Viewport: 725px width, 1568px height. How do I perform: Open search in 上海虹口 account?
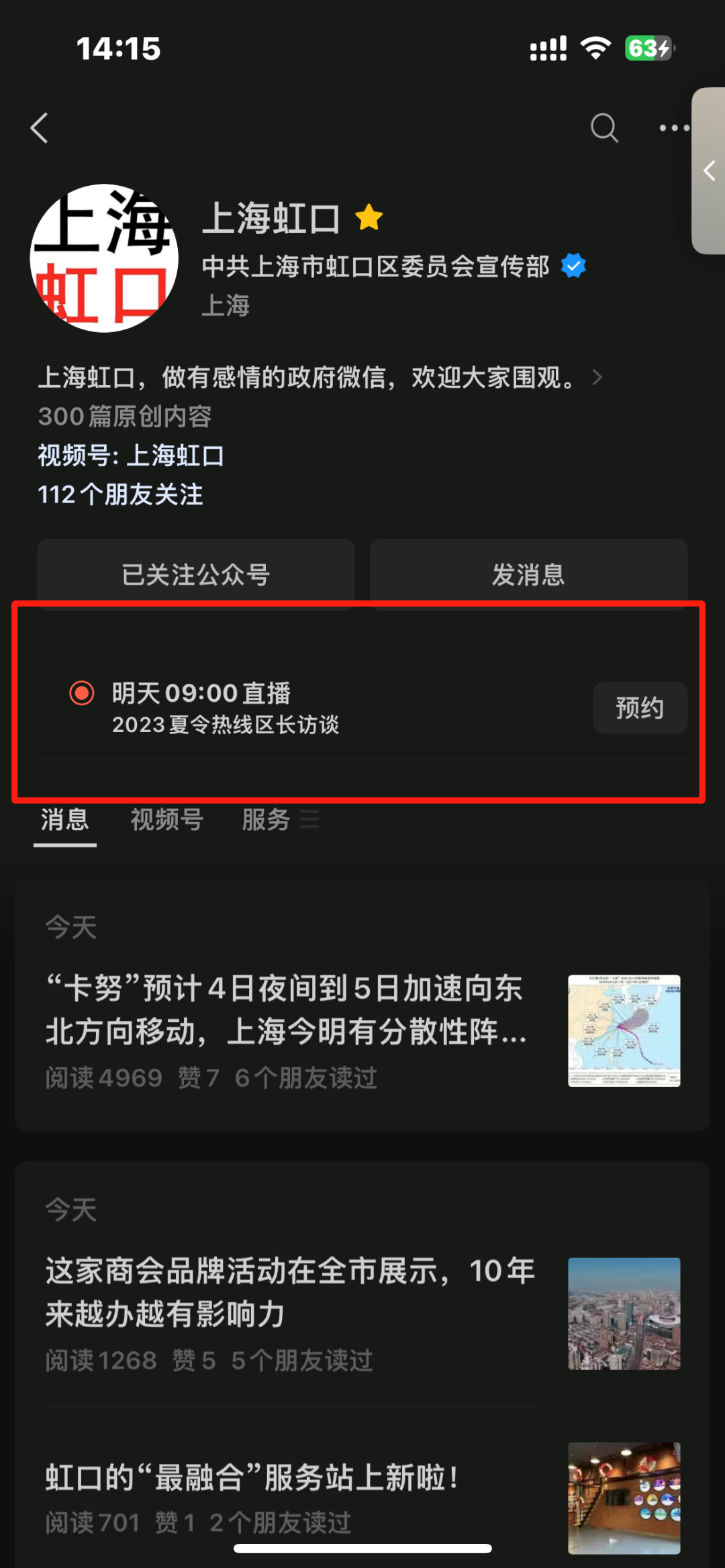603,127
